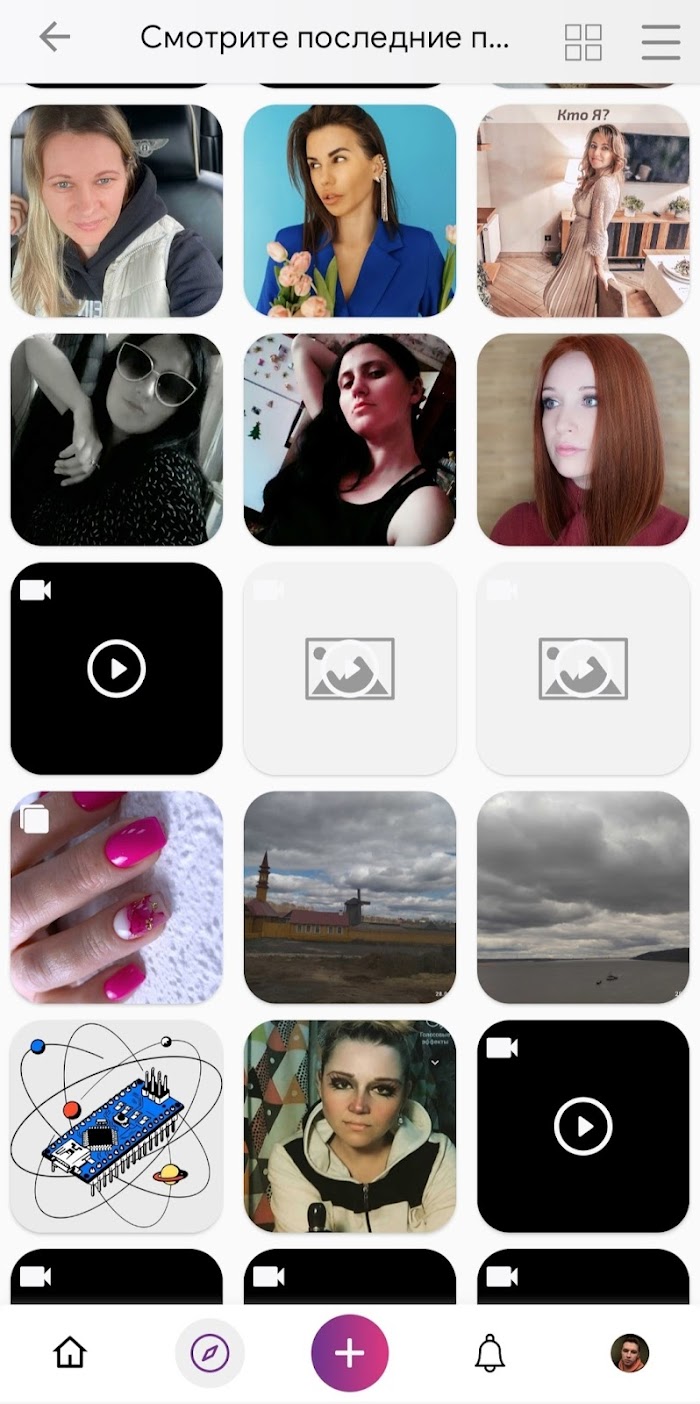The height and width of the screenshot is (1404, 700).
Task: Open the cloudy landscape with tower photo
Action: tap(350, 897)
